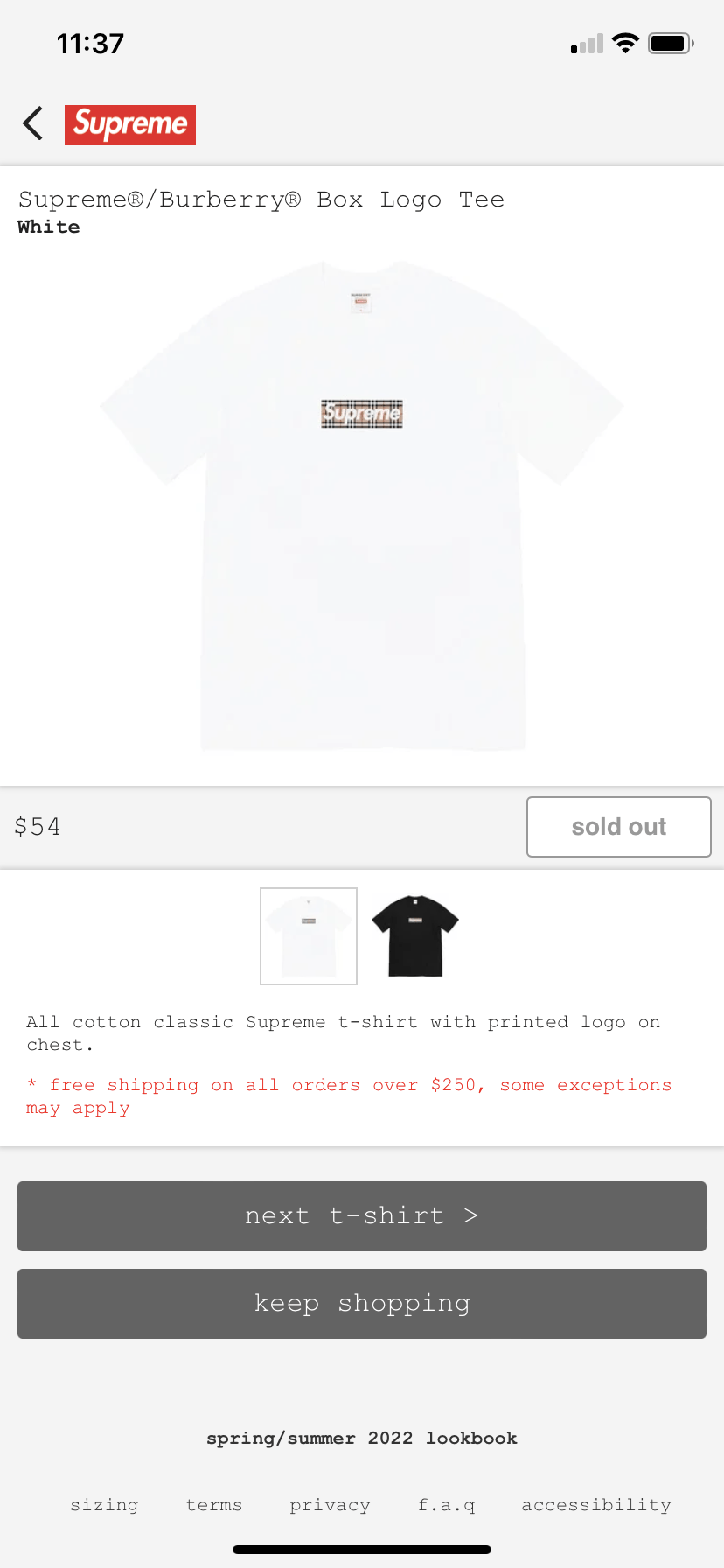Tap keep shopping button
Screen dimensions: 724x1568
(x=362, y=1304)
